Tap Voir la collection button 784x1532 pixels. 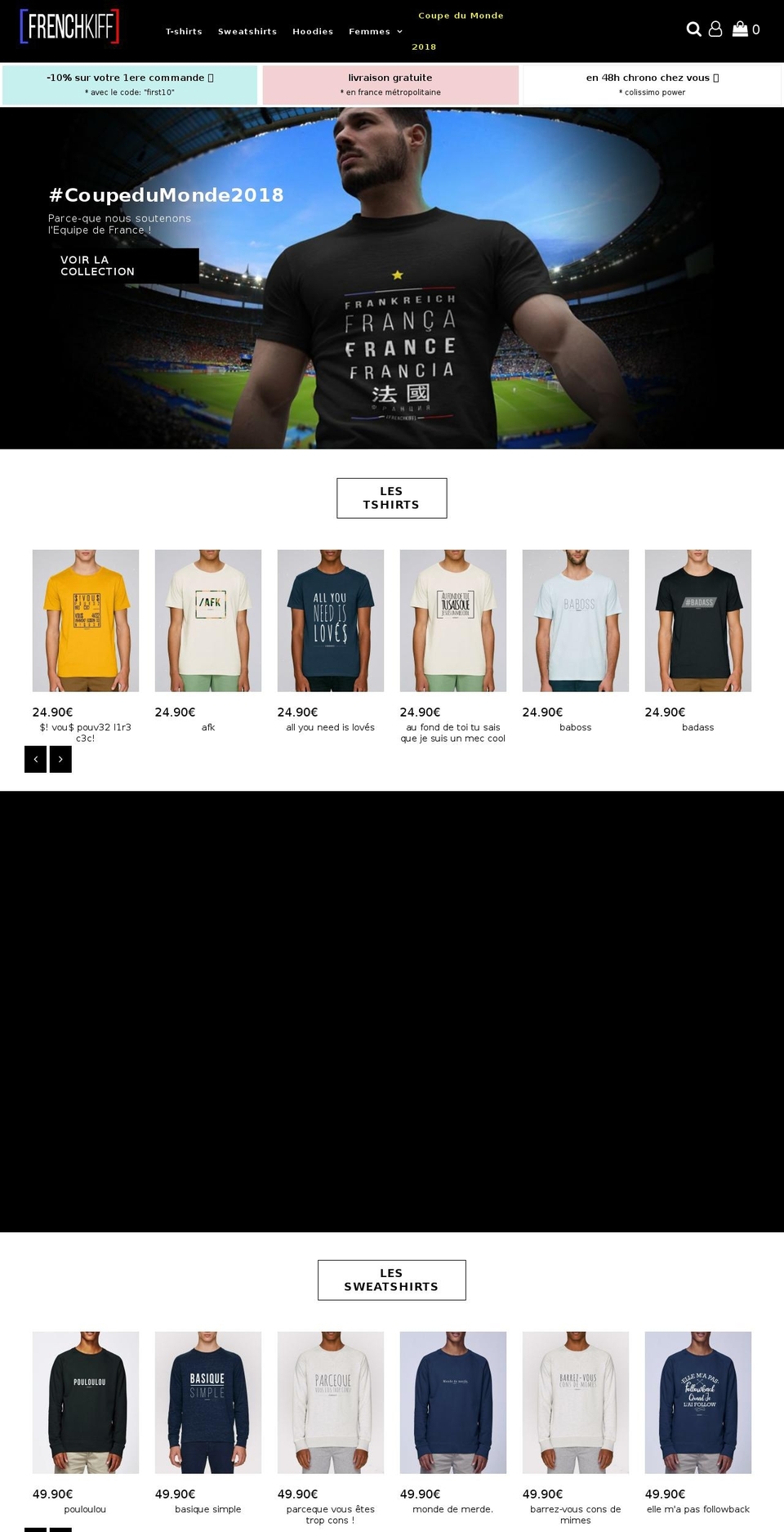pyautogui.click(x=122, y=266)
